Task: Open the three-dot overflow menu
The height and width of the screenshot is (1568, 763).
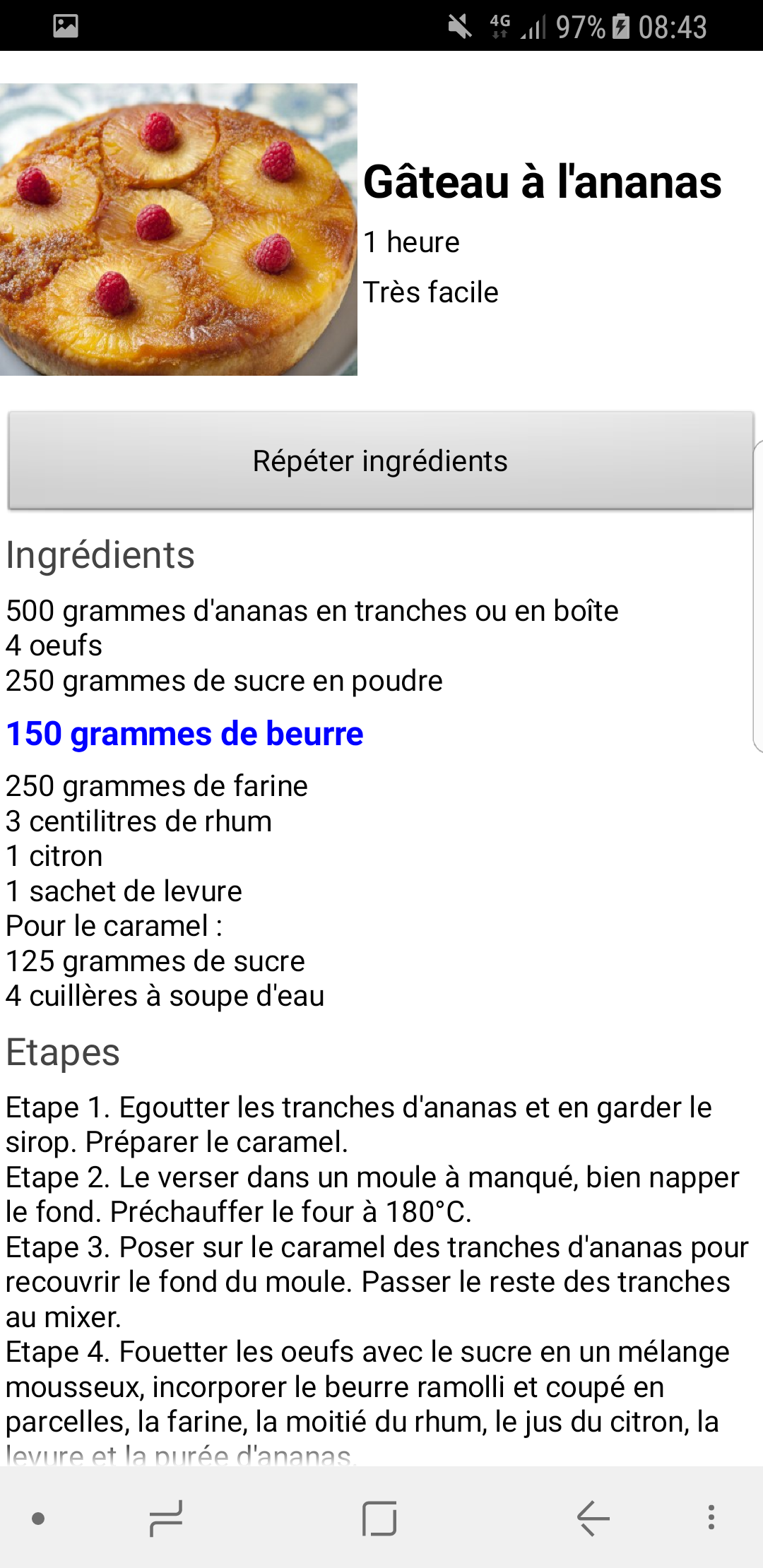Action: (x=711, y=1517)
